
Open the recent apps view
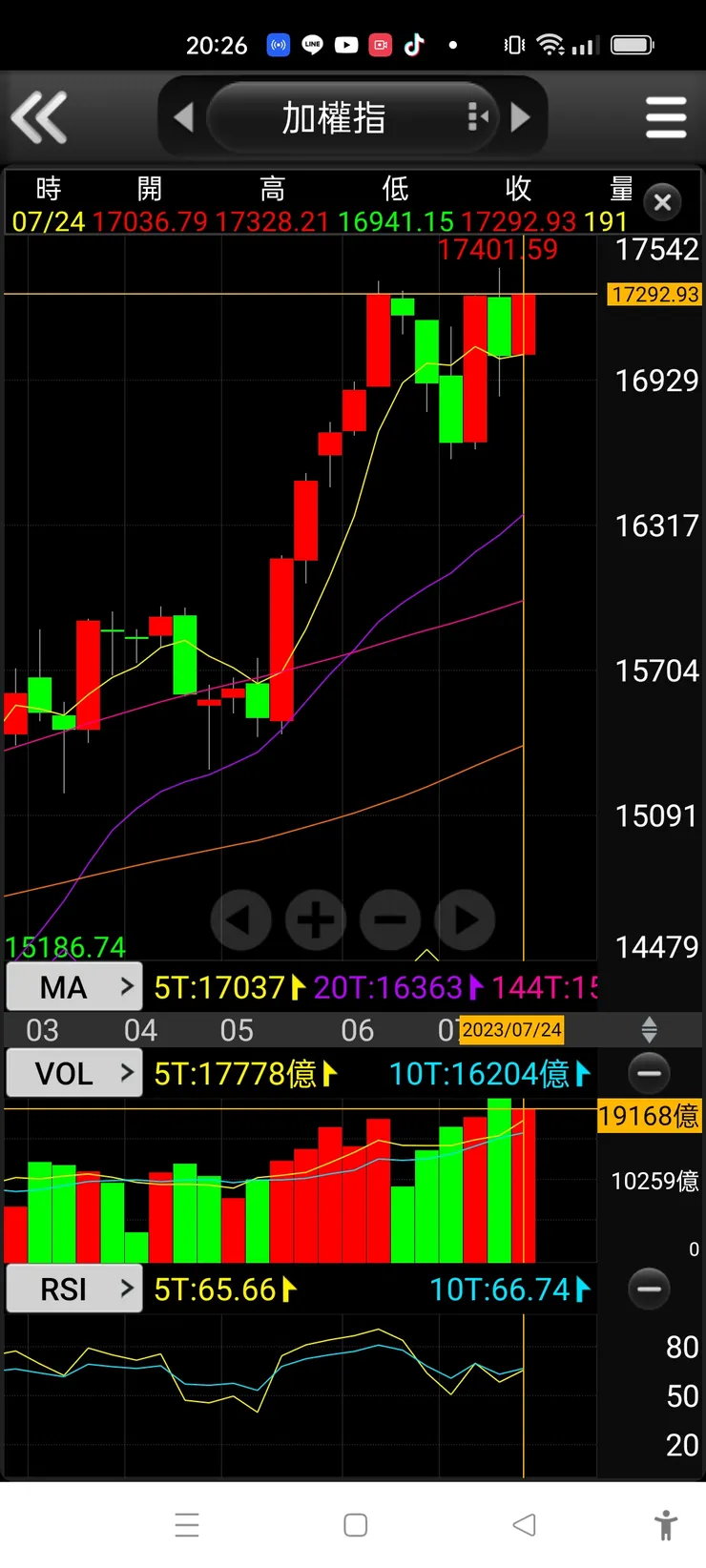(x=187, y=1525)
